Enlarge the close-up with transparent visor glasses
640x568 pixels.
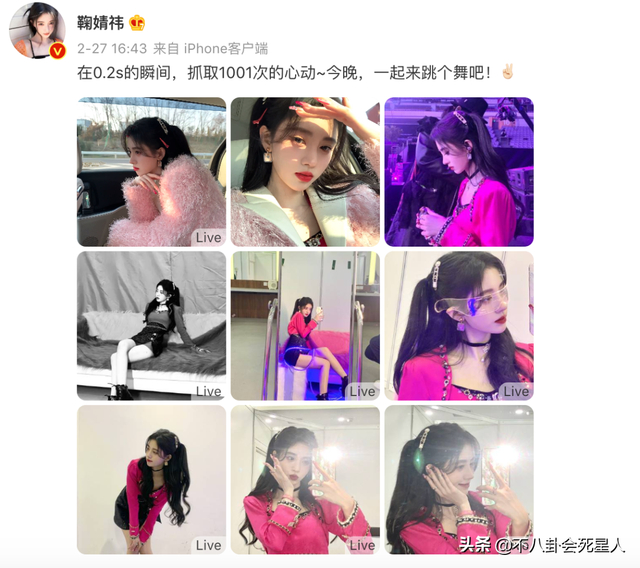coord(459,326)
